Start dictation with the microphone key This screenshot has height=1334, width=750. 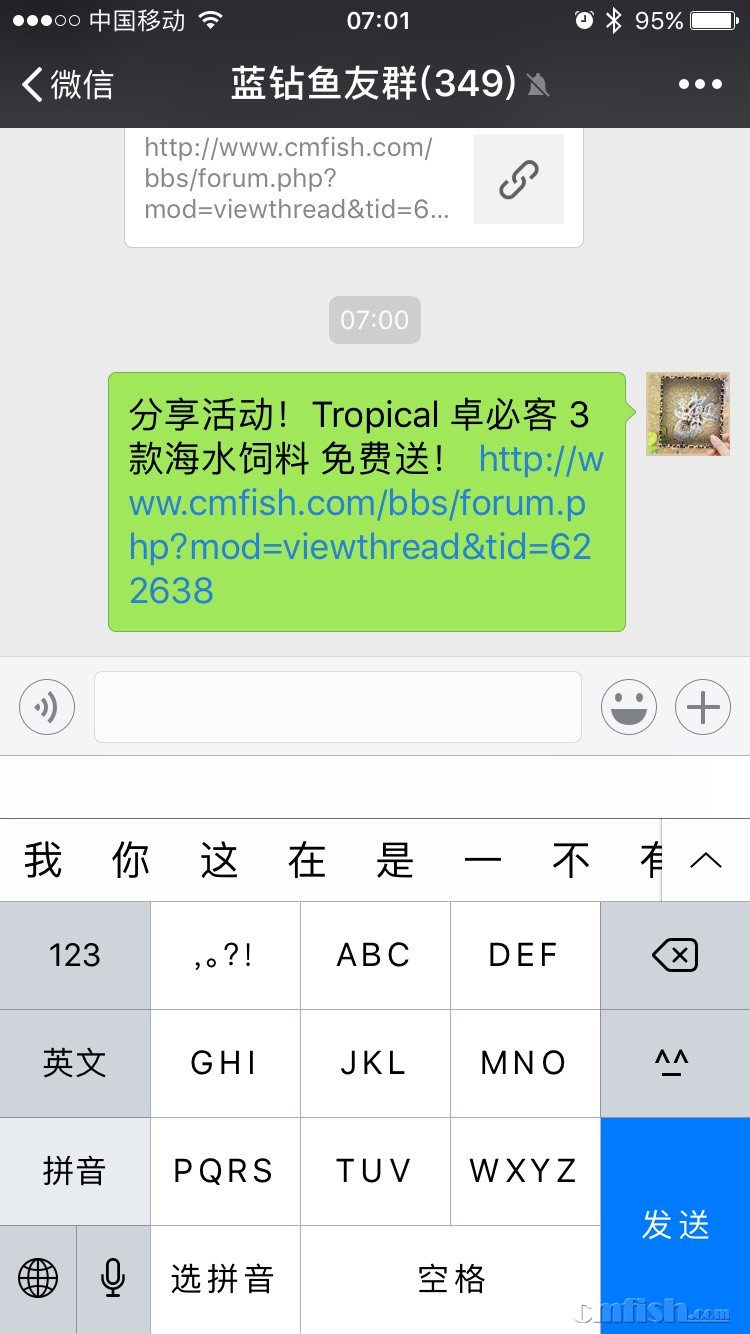coord(113,1278)
